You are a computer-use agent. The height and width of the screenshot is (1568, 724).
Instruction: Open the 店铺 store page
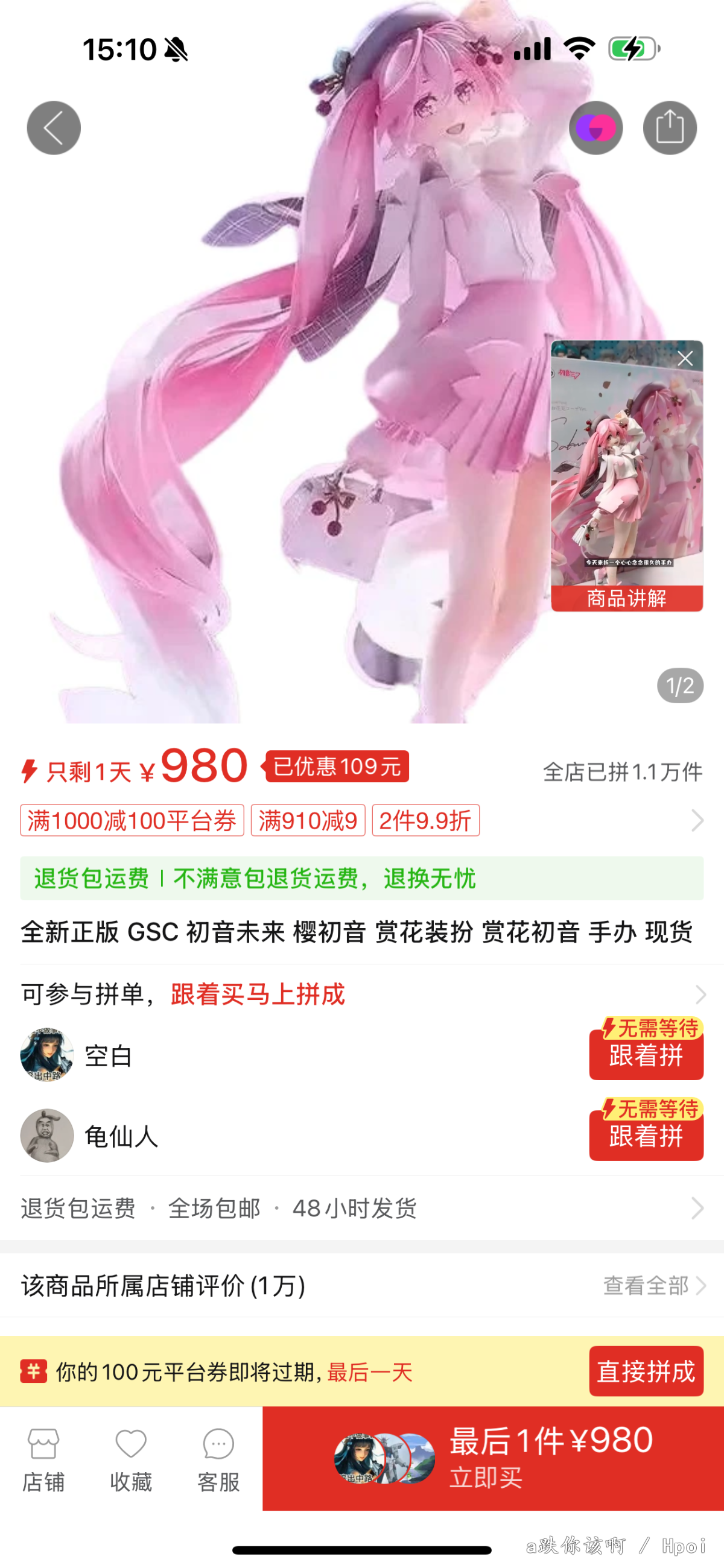pos(43,1460)
